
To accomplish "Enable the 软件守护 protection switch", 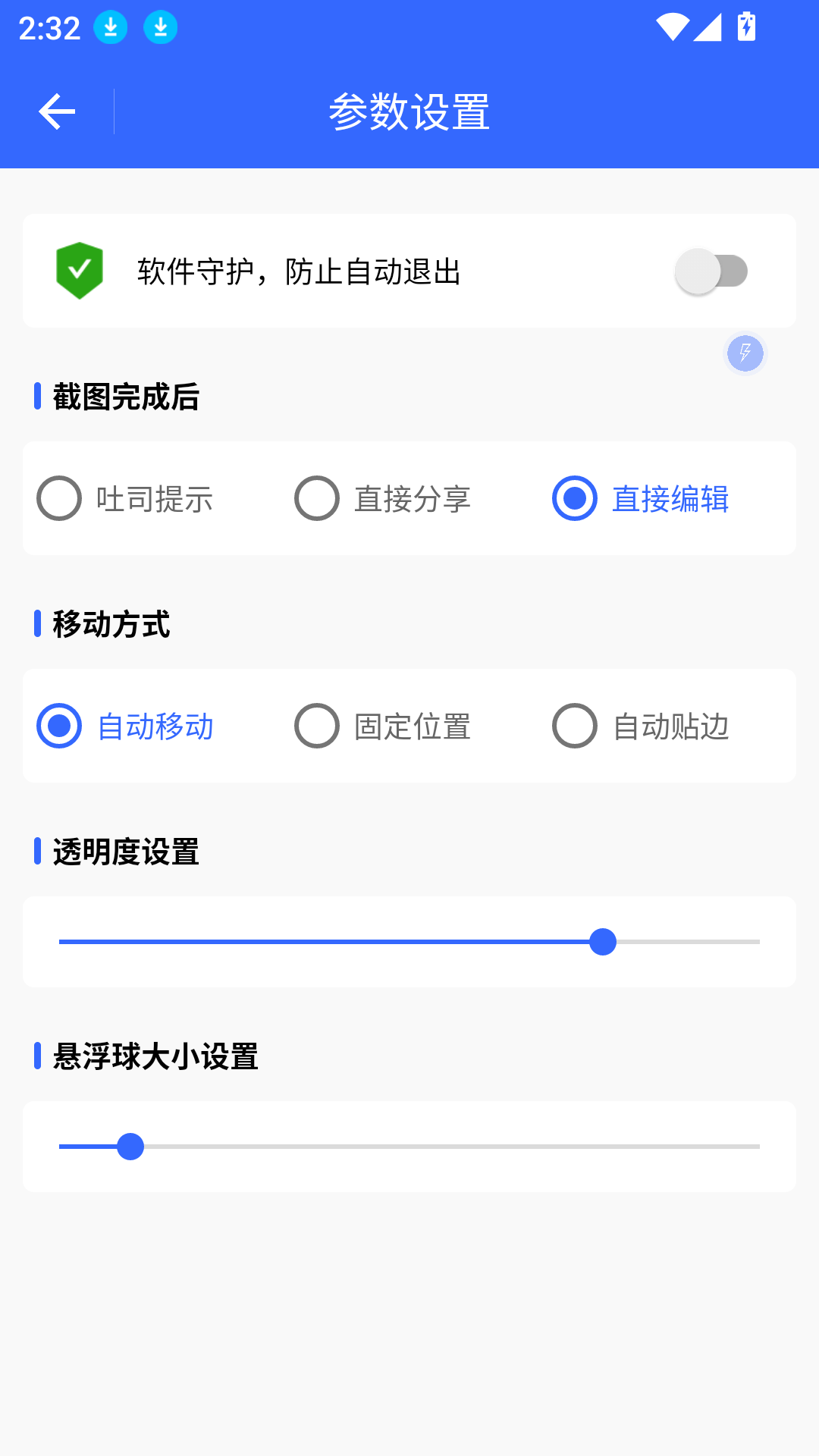I will point(711,271).
